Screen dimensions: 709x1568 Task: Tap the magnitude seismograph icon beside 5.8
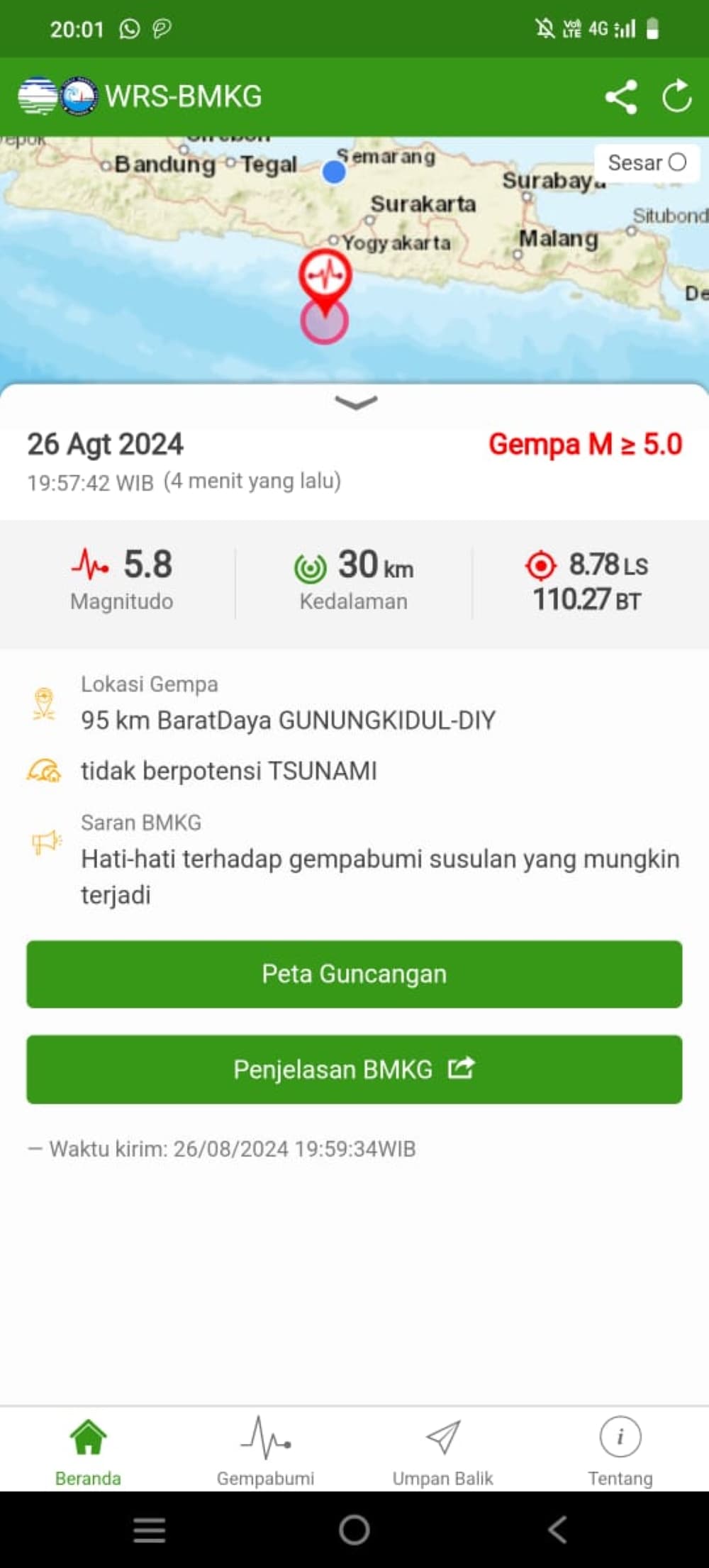pyautogui.click(x=88, y=565)
